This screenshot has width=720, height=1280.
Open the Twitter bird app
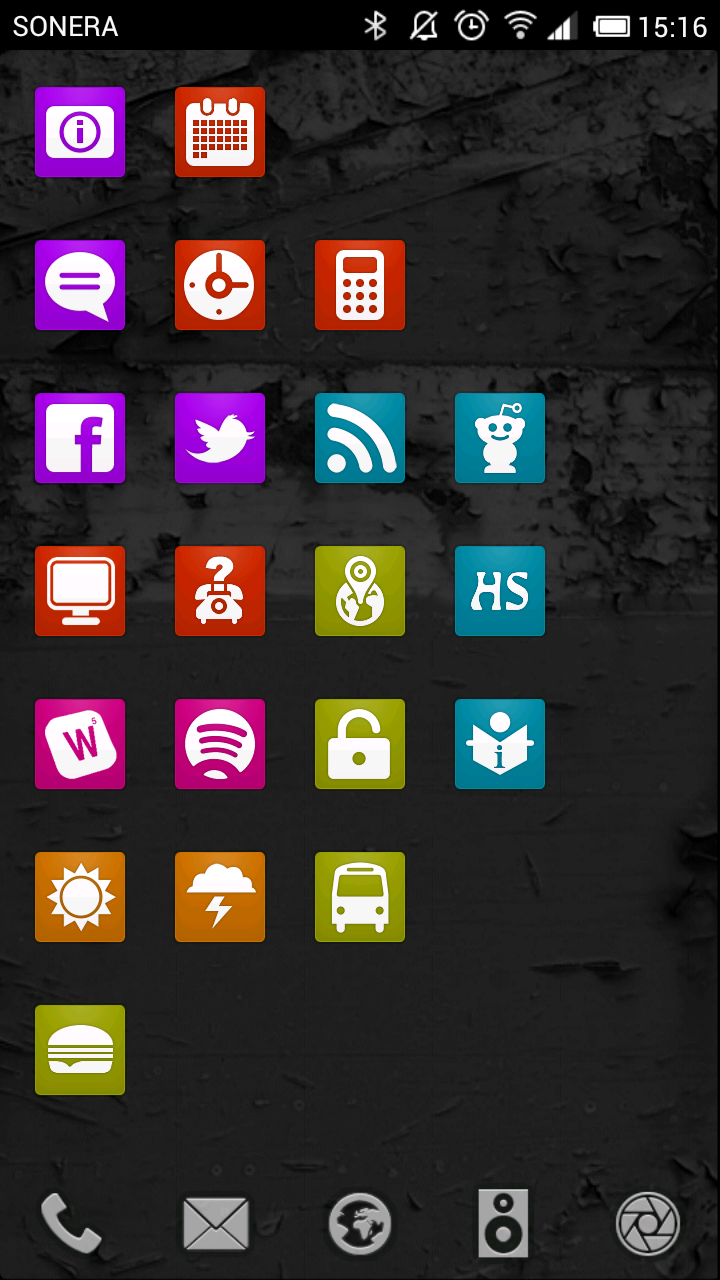coord(220,438)
